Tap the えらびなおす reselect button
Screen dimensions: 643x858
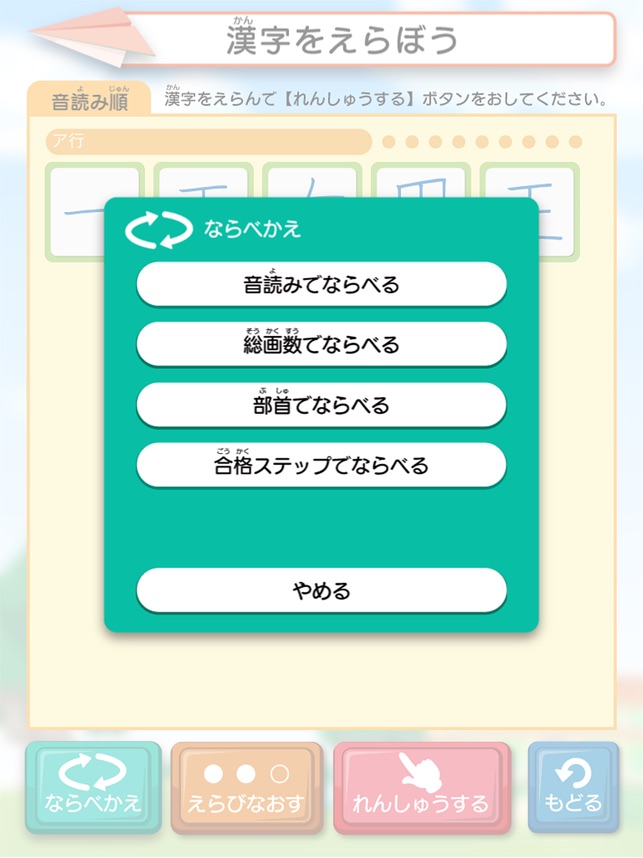(x=246, y=788)
